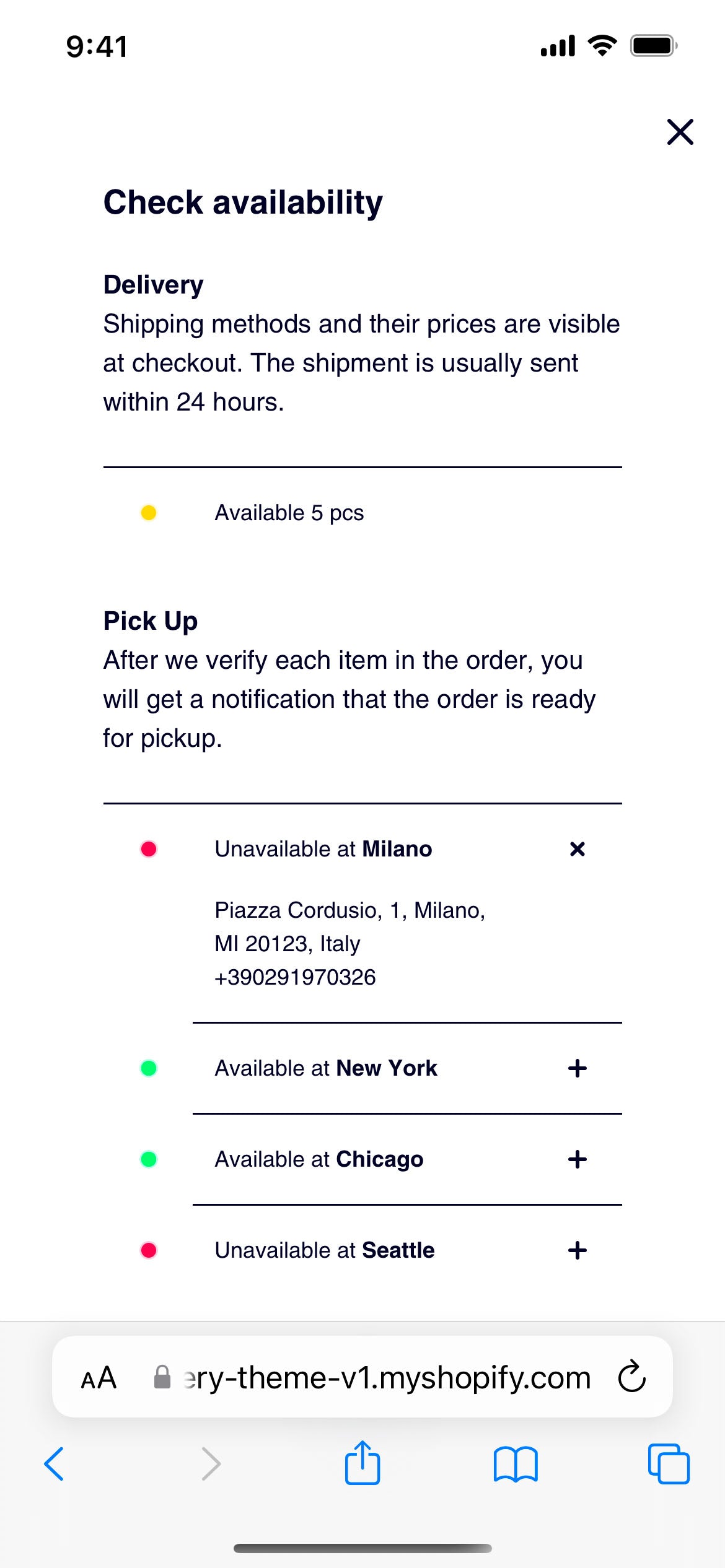
Task: Collapse the Milano store details
Action: click(577, 849)
